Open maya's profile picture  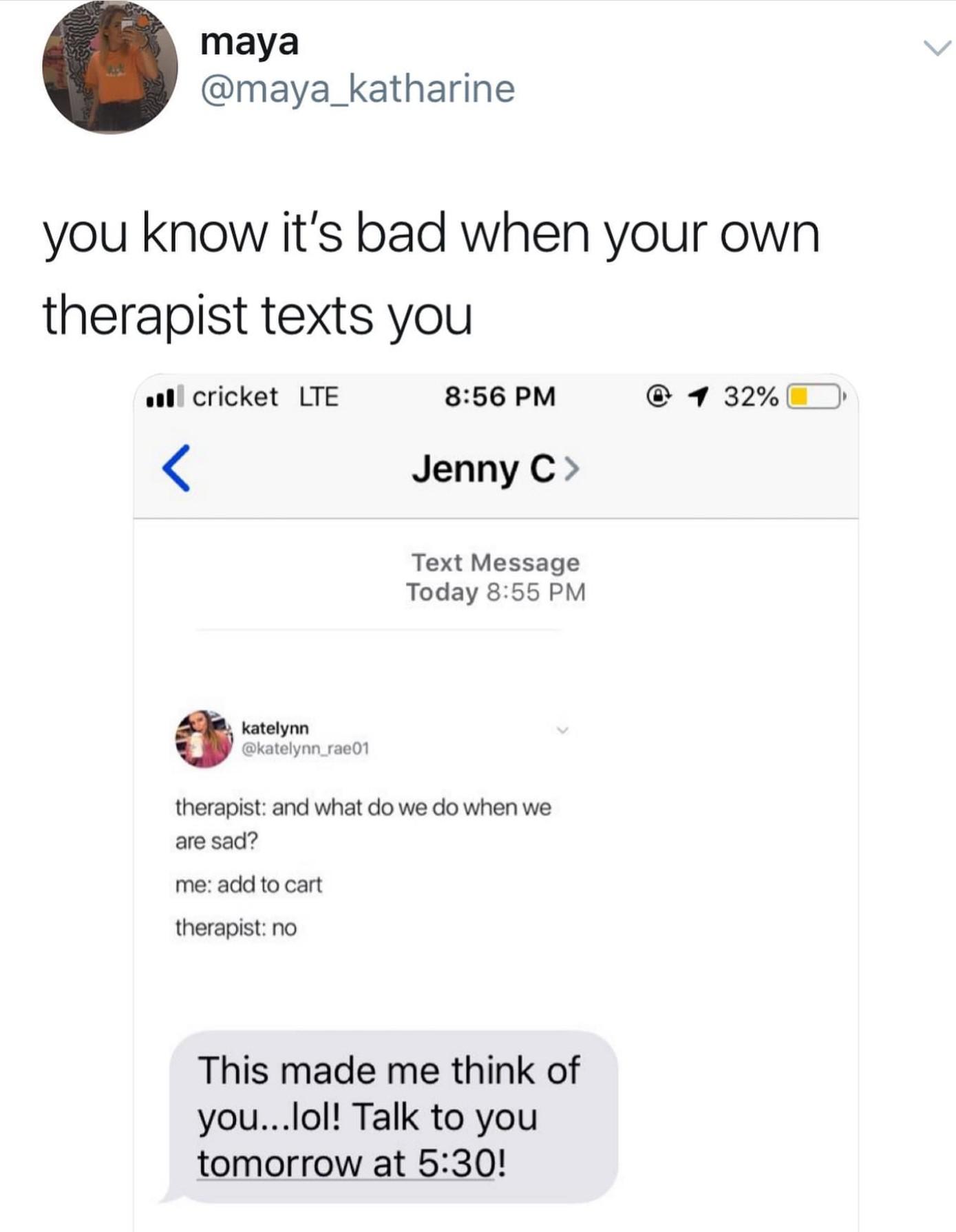[x=109, y=67]
